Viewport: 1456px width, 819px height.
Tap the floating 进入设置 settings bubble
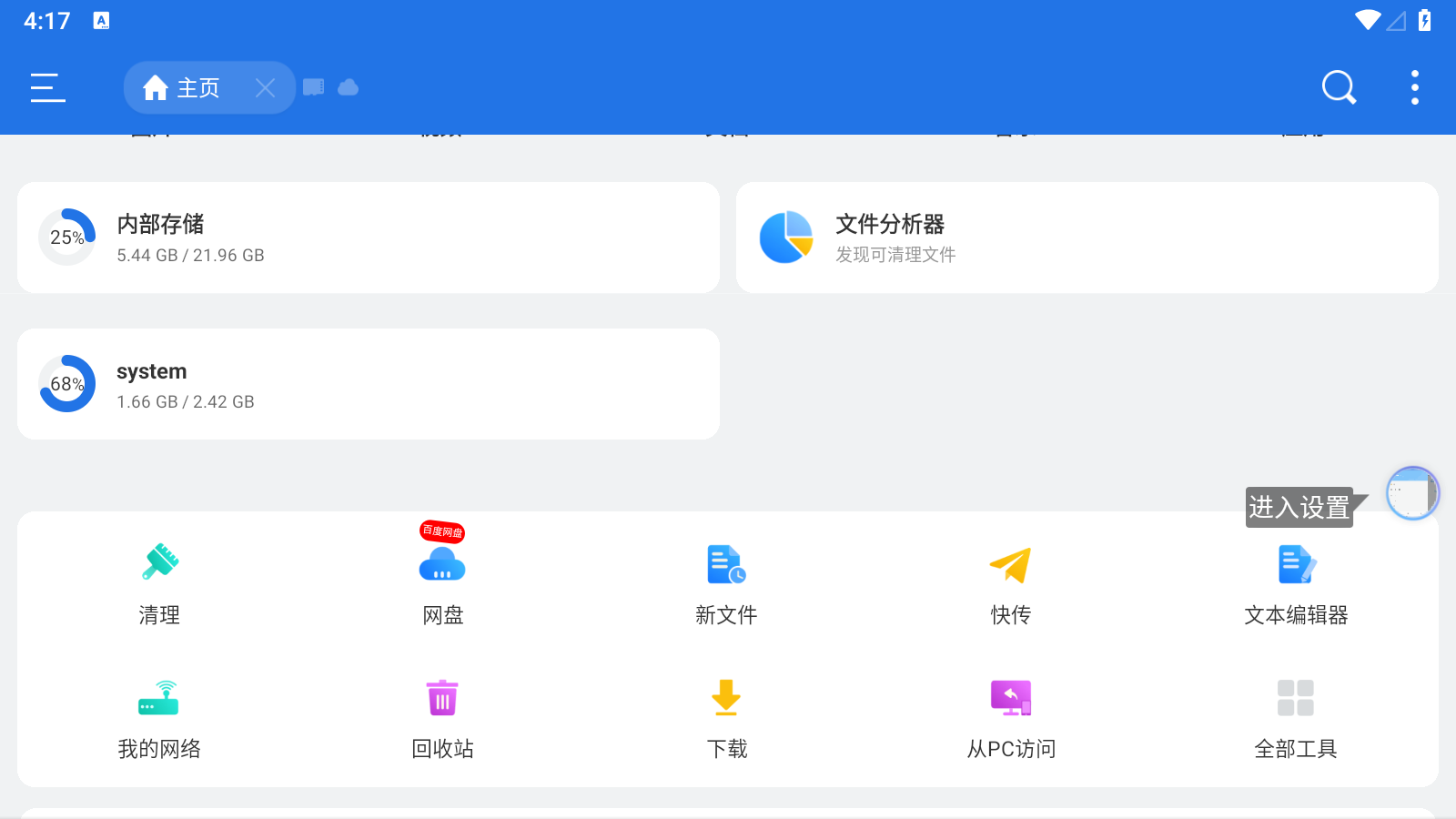point(1411,493)
